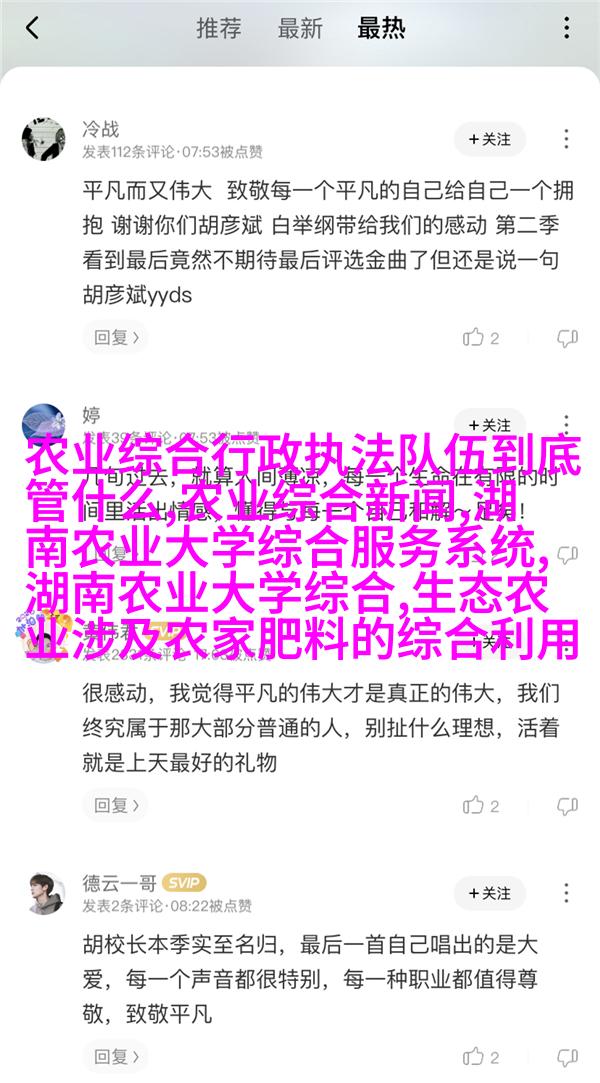Image resolution: width=600 pixels, height=1083 pixels.
Task: Follow user 德云一哥
Action: click(490, 893)
